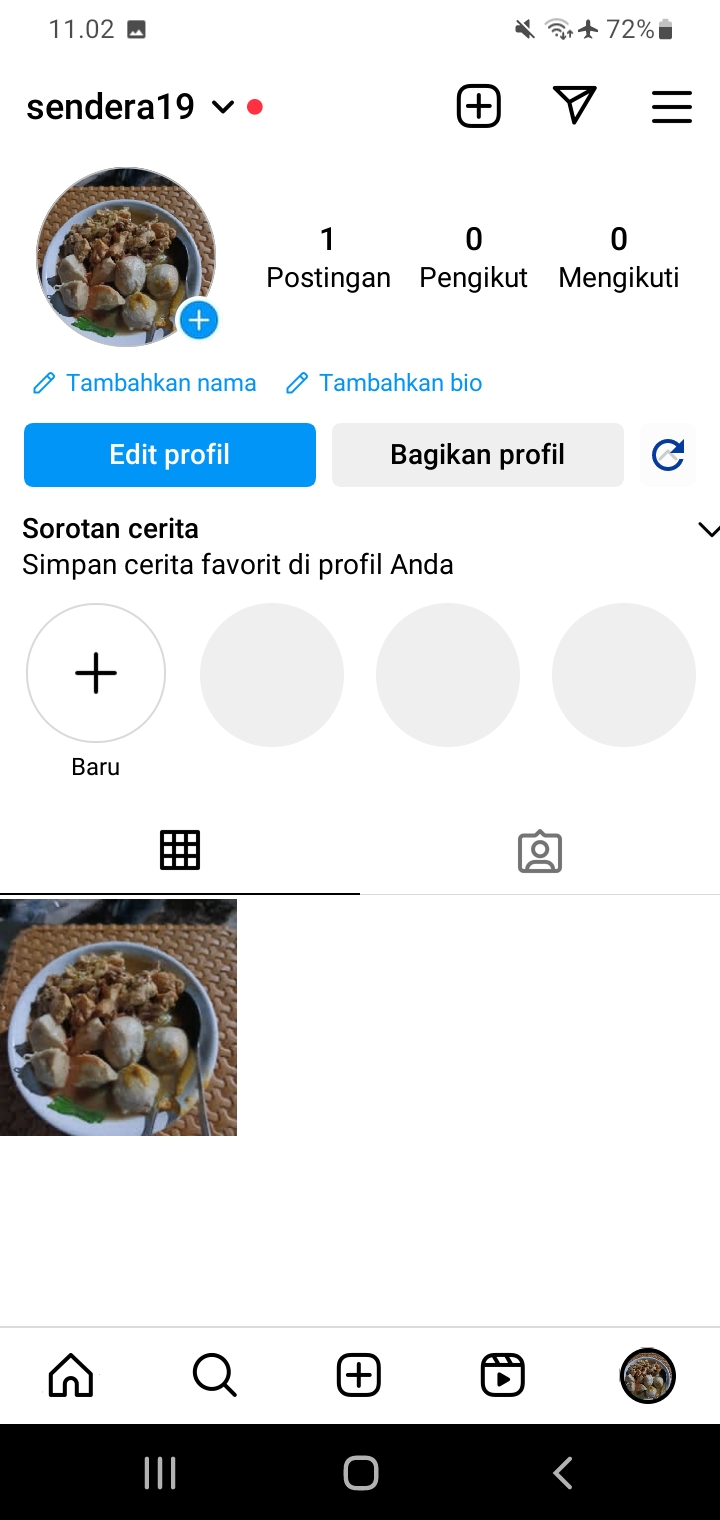The width and height of the screenshot is (720, 1520).
Task: Open Edit profil
Action: [170, 455]
